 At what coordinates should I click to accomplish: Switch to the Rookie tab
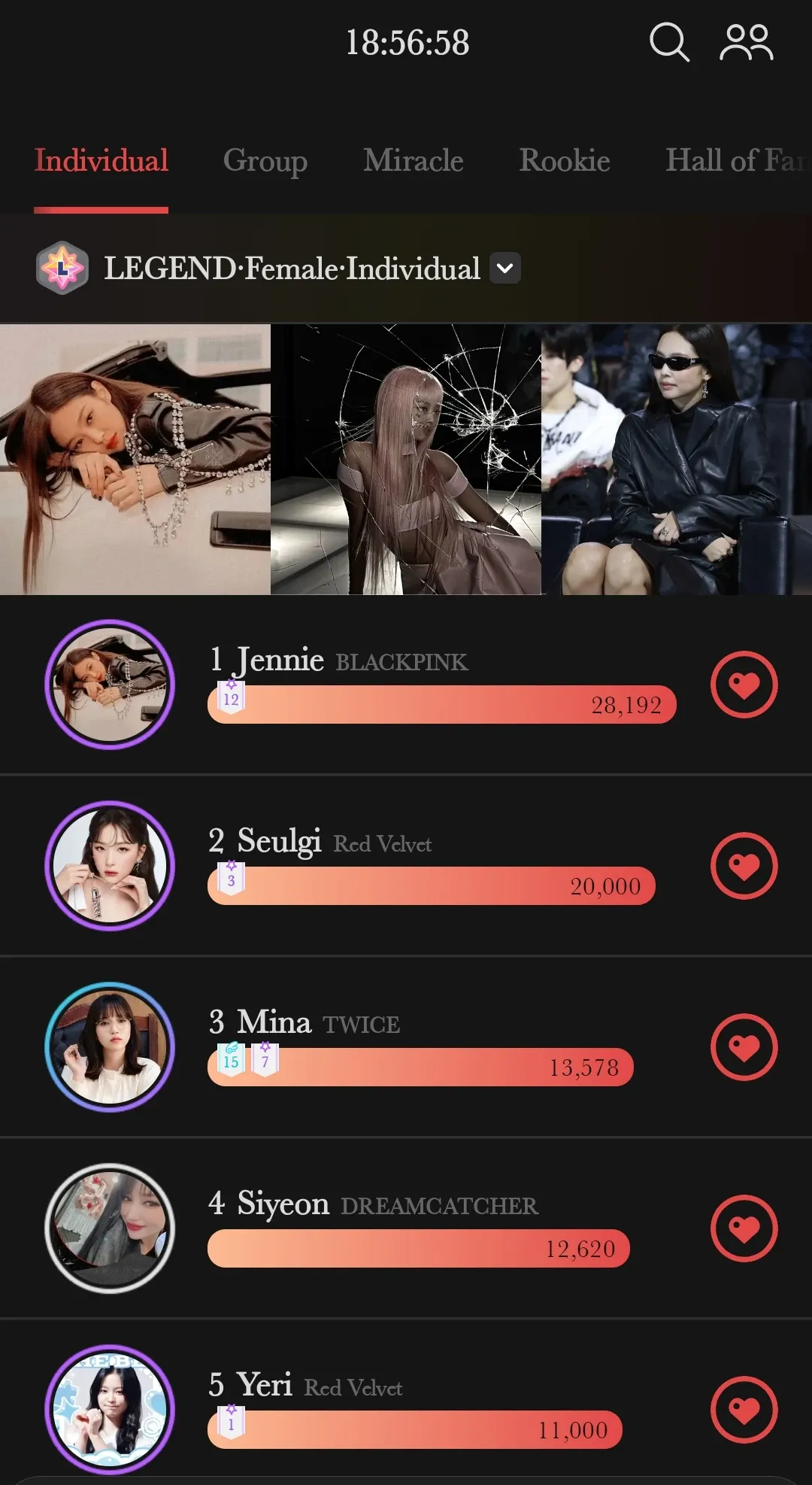tap(564, 160)
